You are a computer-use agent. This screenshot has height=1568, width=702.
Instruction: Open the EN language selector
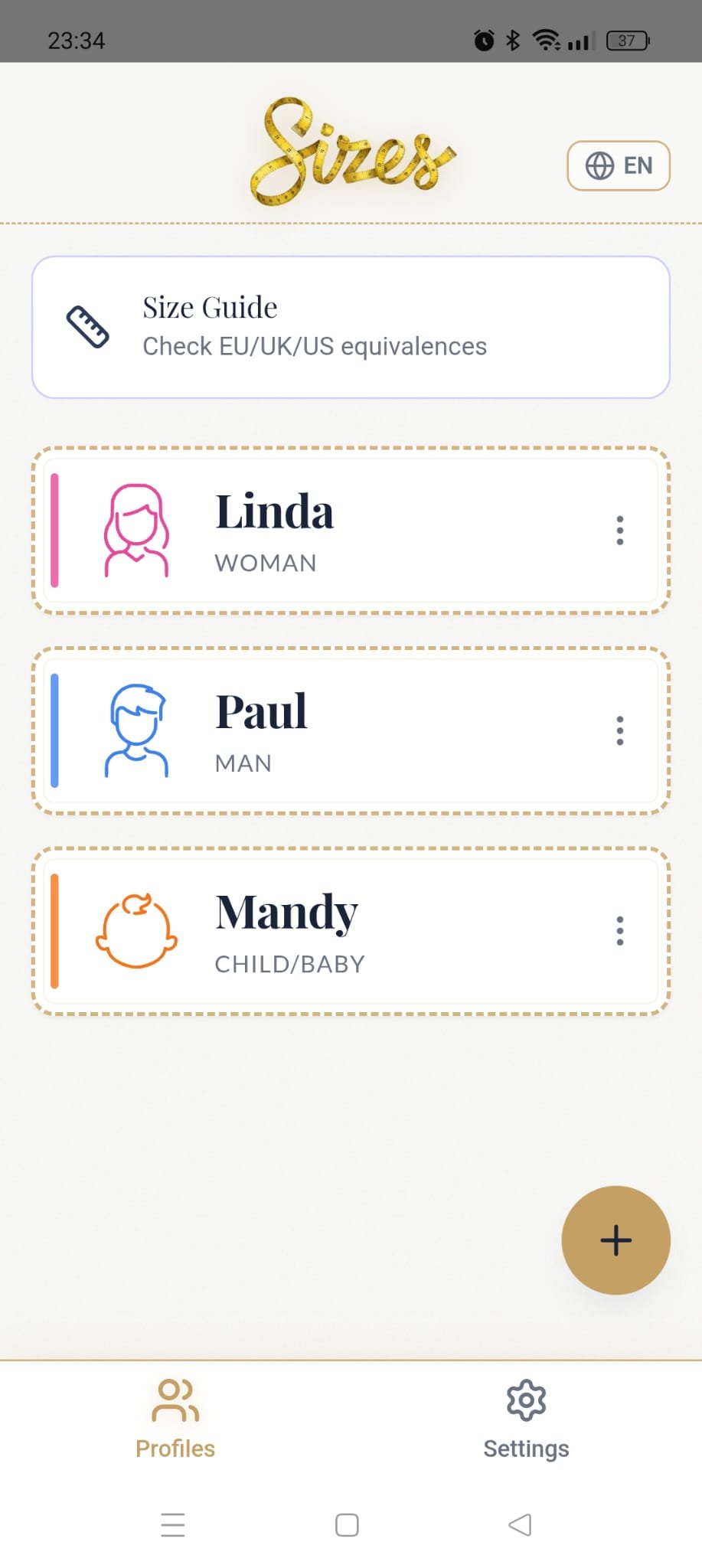click(618, 165)
